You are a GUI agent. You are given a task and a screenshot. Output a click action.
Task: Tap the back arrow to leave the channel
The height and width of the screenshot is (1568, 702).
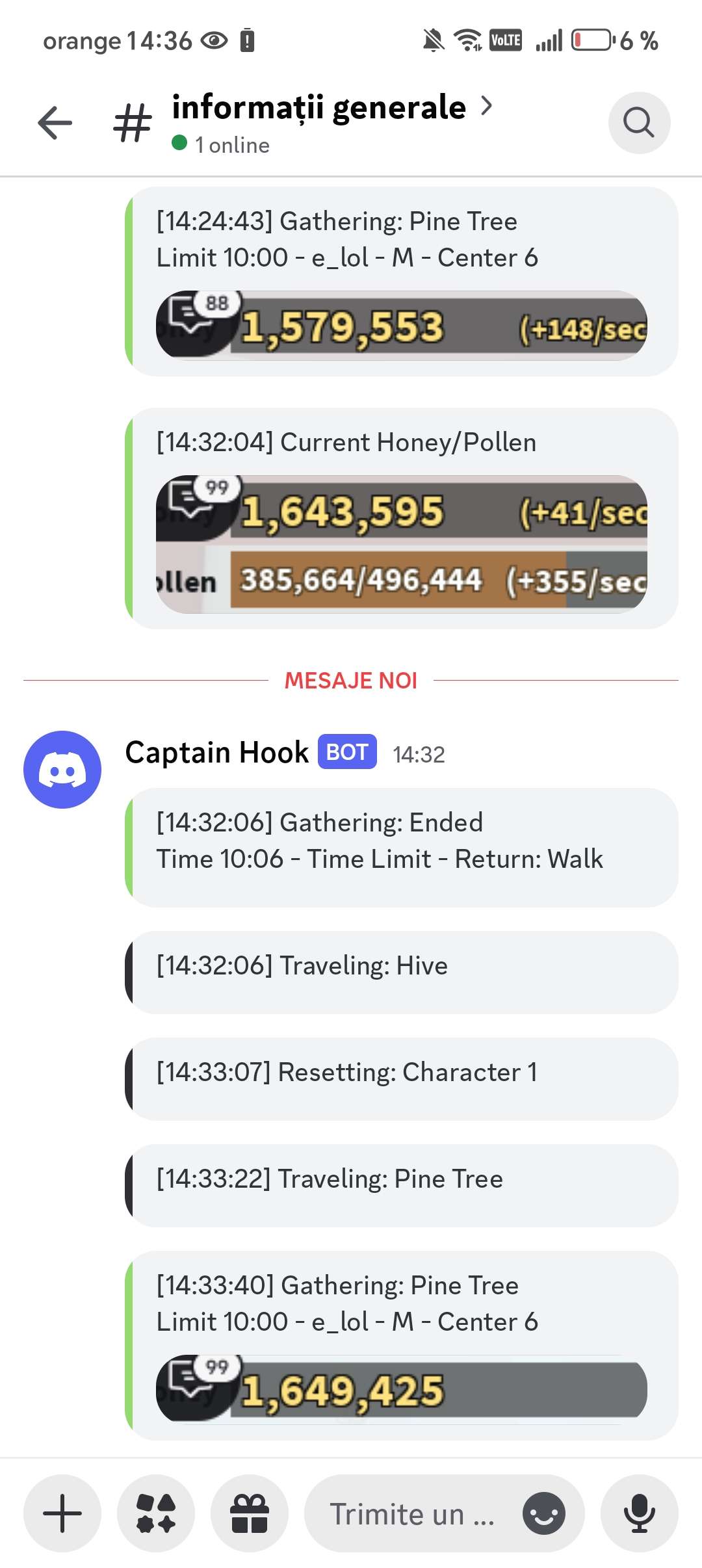[x=55, y=123]
